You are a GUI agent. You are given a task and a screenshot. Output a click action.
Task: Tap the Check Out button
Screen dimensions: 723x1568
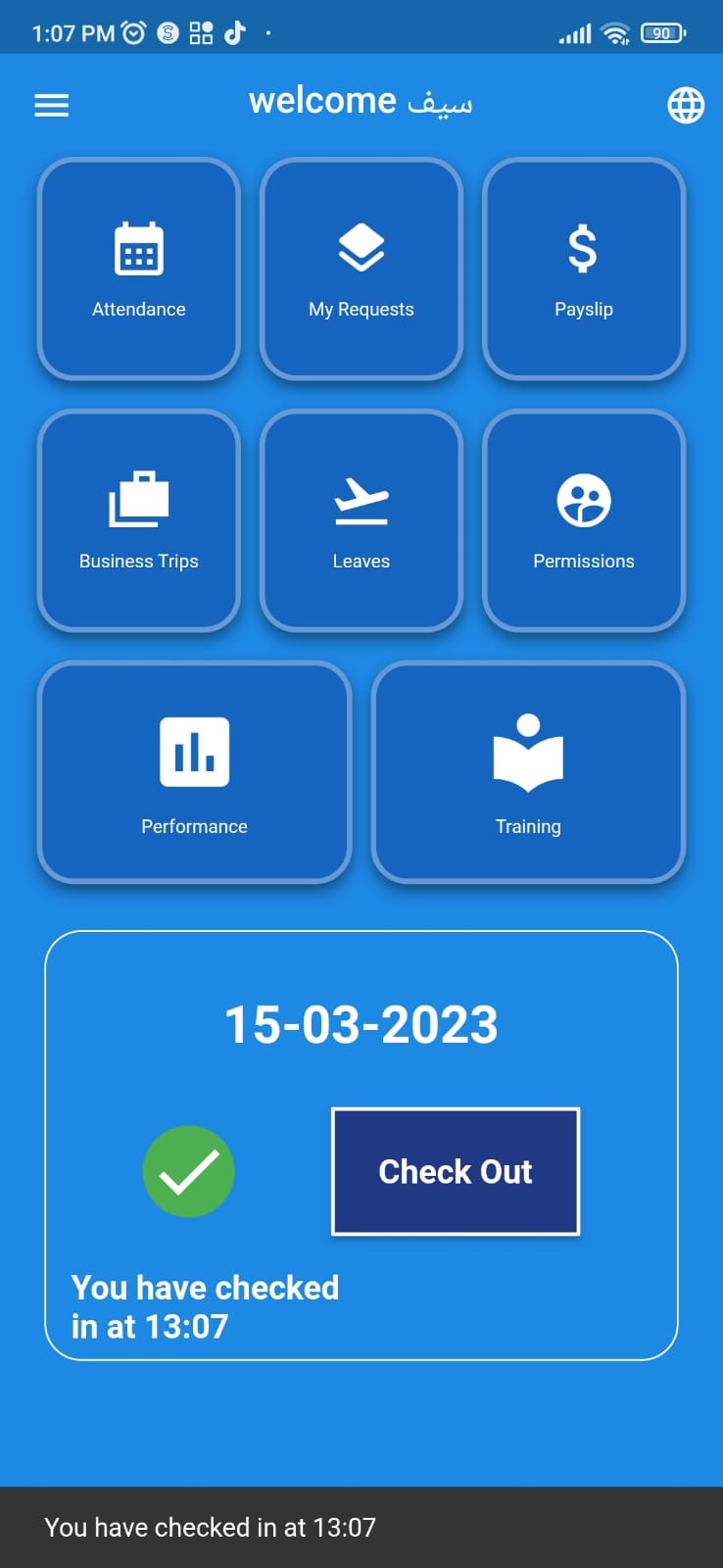click(456, 1171)
